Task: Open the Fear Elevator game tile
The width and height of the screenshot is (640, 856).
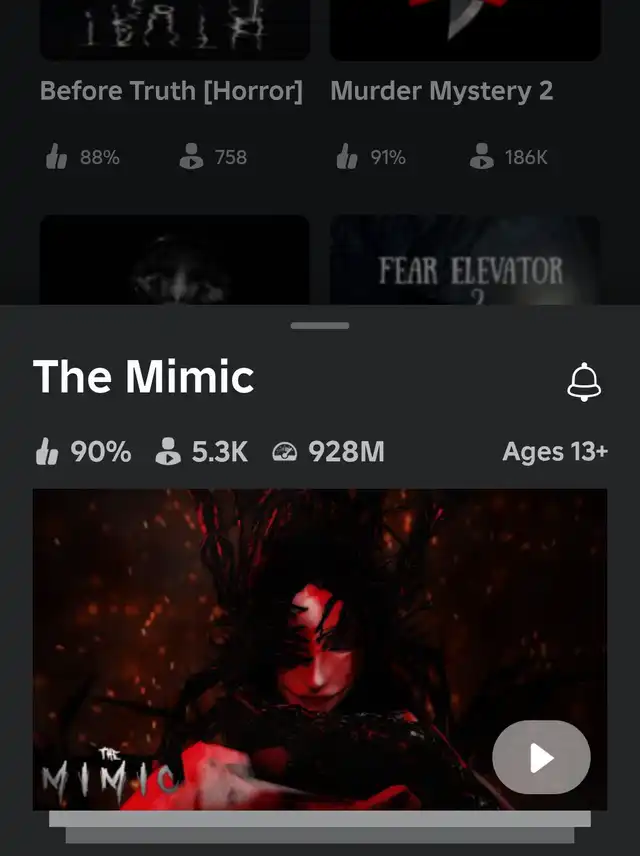Action: coord(465,262)
